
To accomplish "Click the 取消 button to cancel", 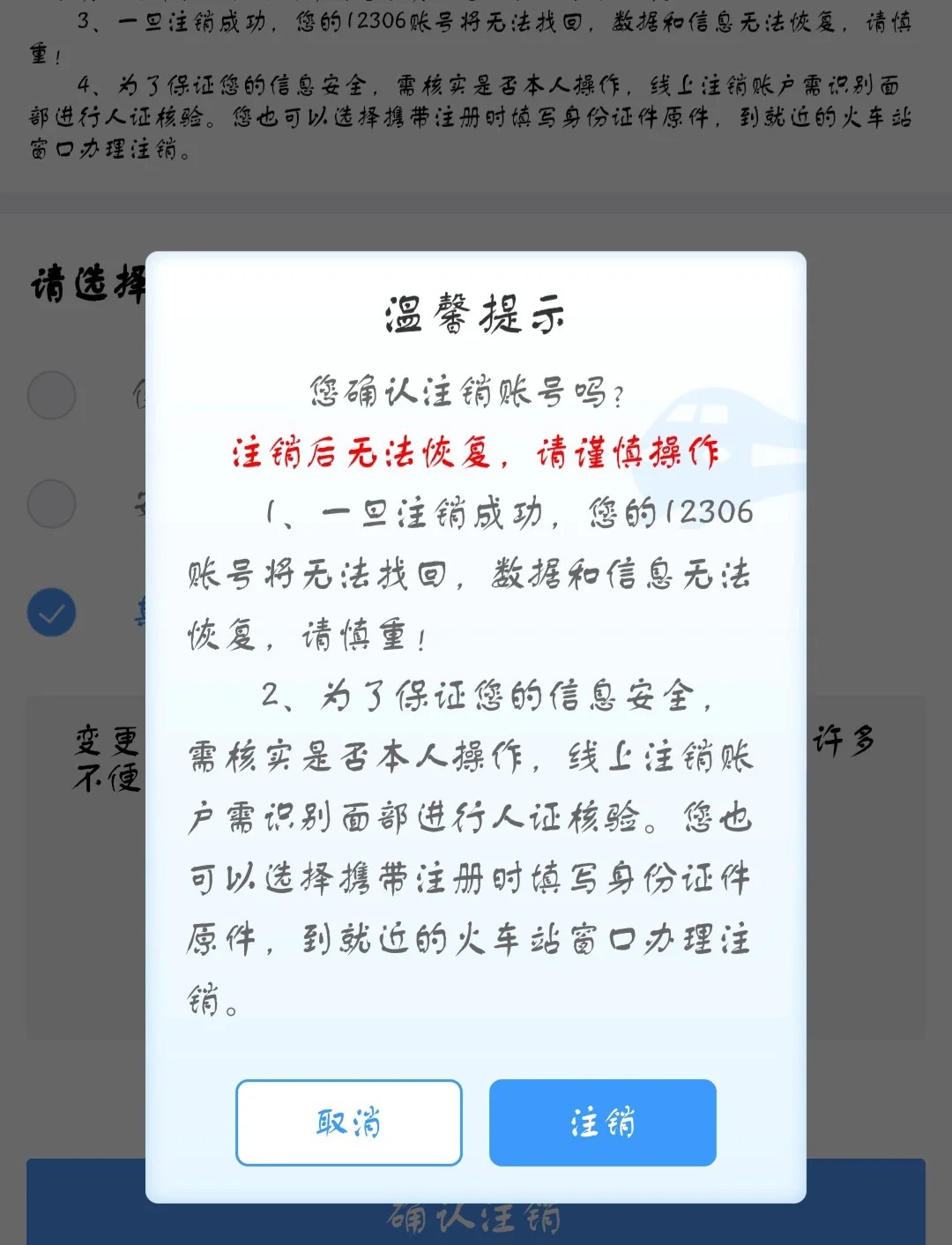I will pos(348,1122).
